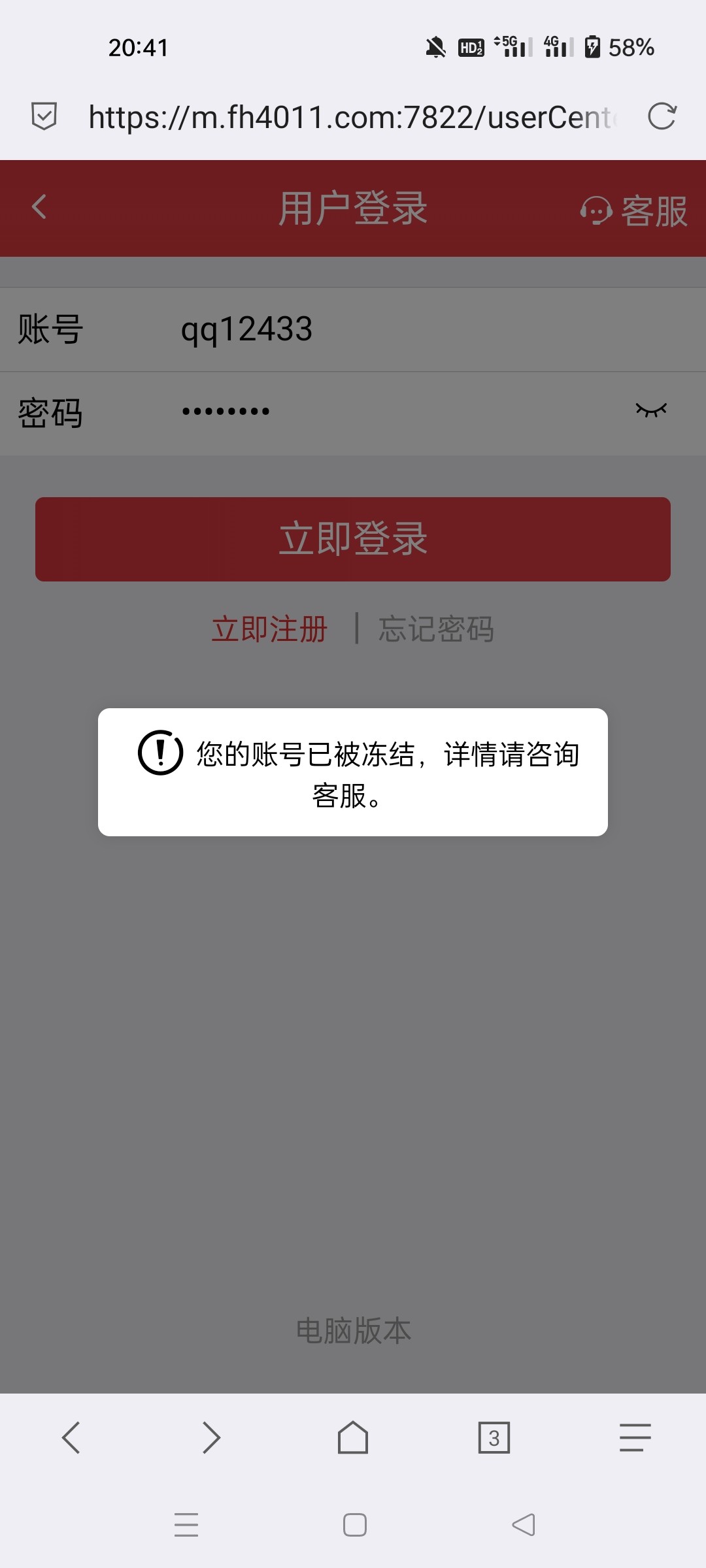Image resolution: width=706 pixels, height=1568 pixels.
Task: Tap the 立即登录 login button
Action: coord(353,539)
